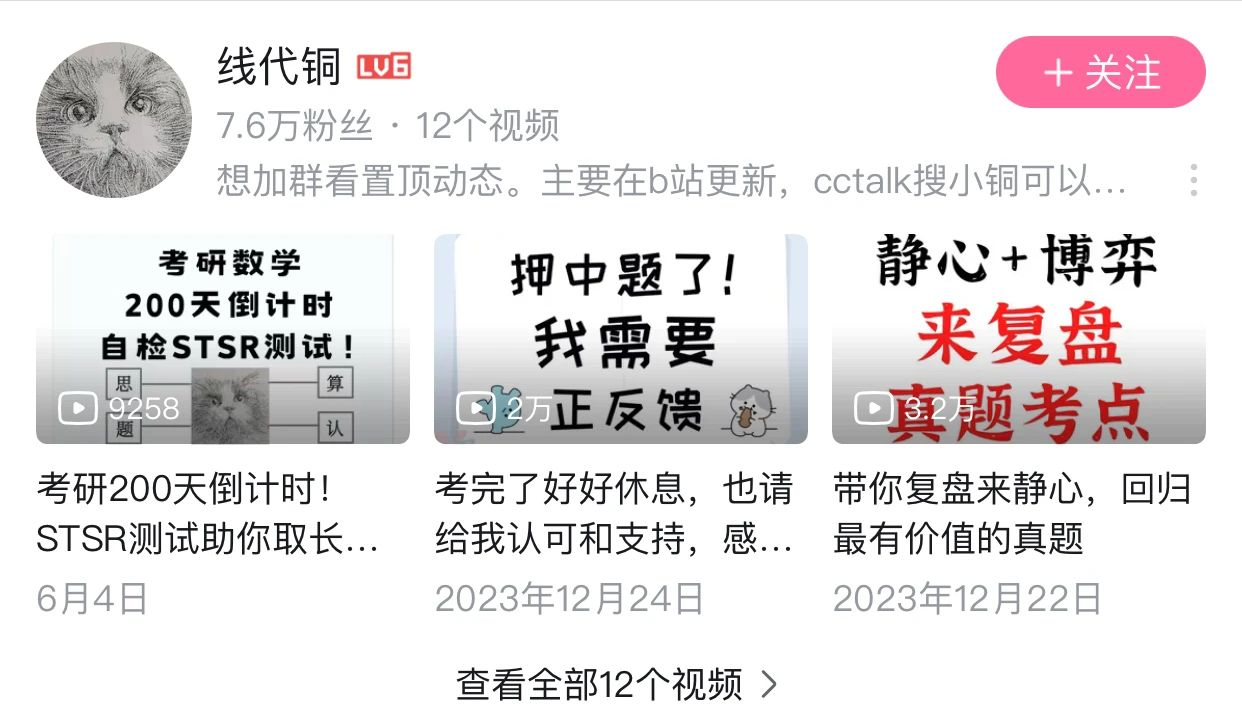Play the 考研200天倒计时 STSR测试 video
This screenshot has height=724, width=1242.
(223, 339)
